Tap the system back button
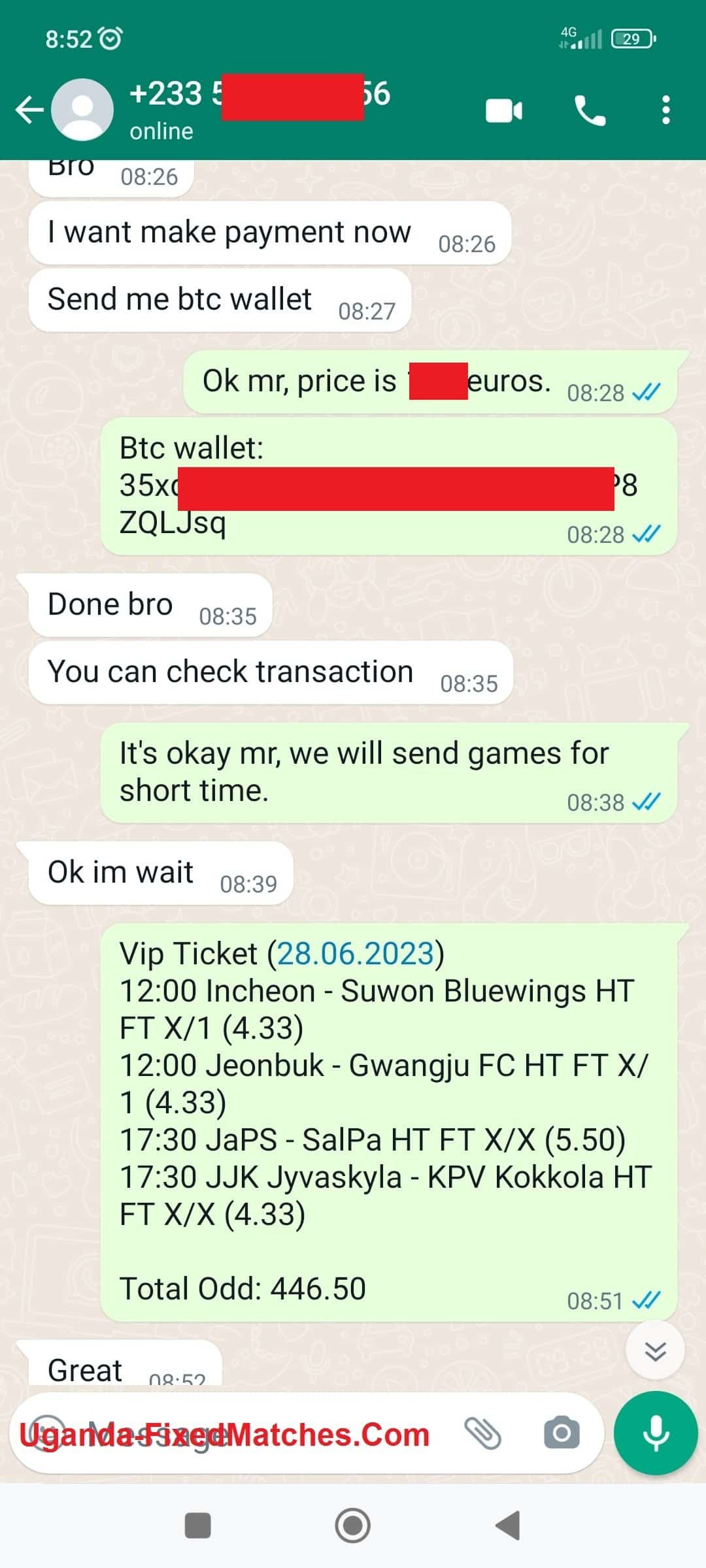 (x=508, y=1526)
